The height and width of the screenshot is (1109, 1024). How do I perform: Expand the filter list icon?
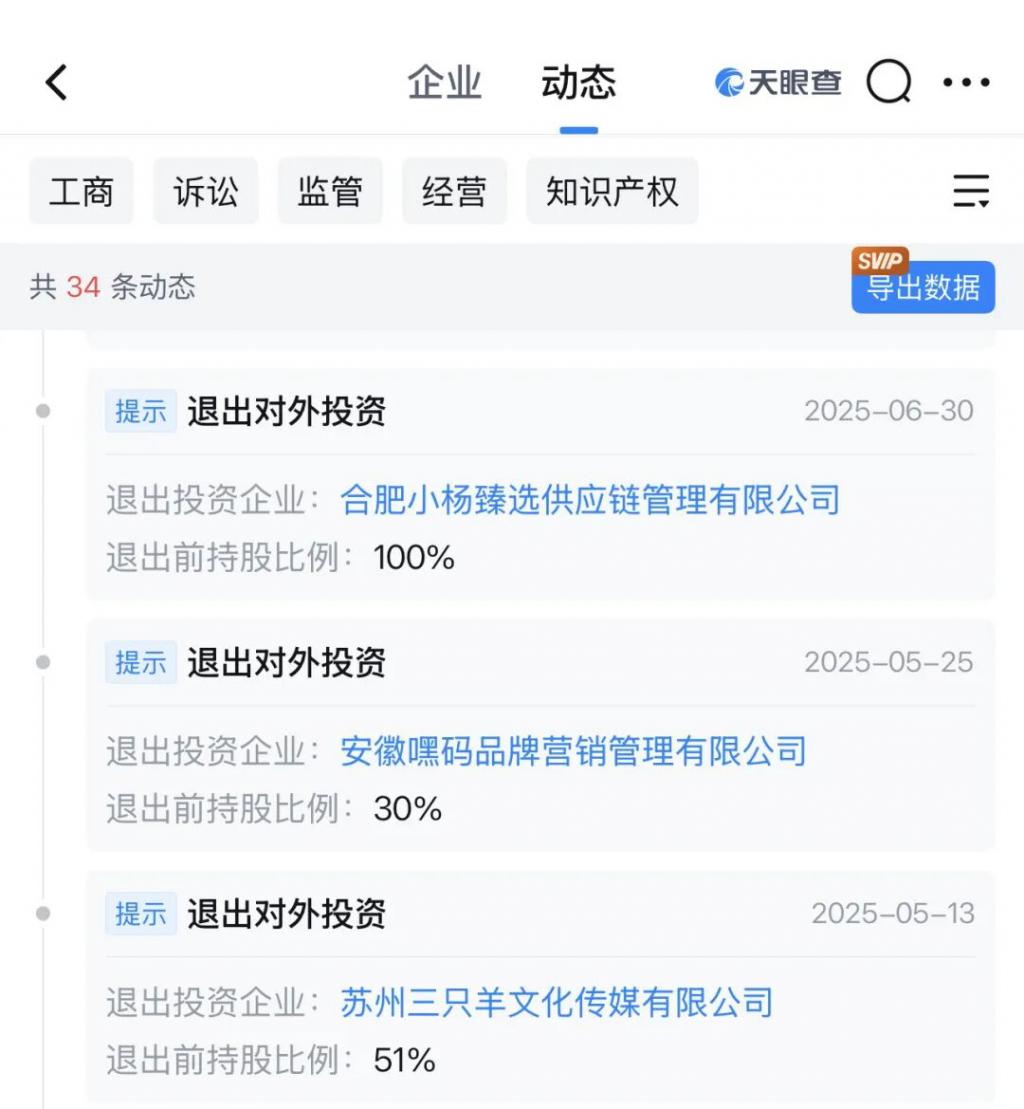(x=970, y=190)
